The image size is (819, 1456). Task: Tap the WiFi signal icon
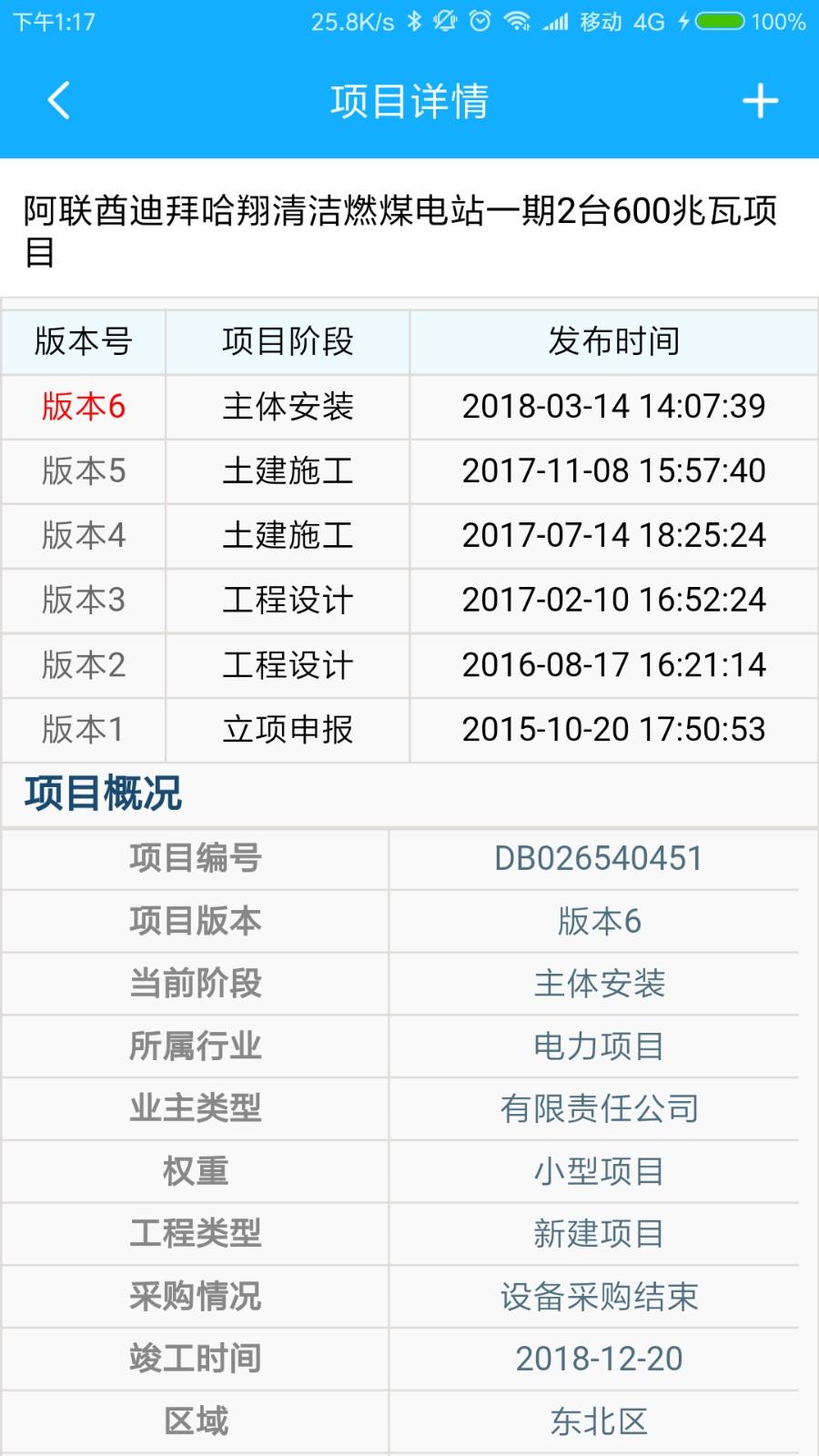[x=519, y=20]
